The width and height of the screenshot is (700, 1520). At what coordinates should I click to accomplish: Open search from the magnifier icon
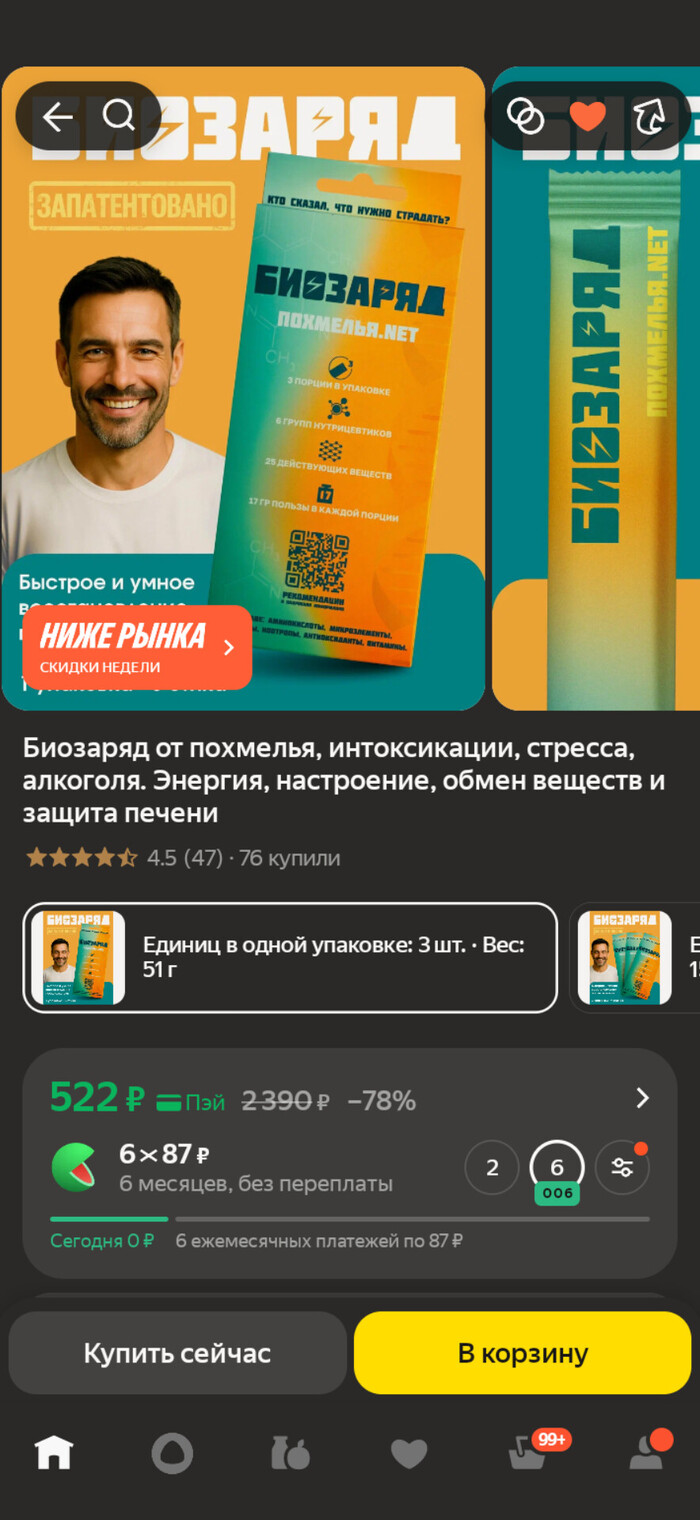point(119,117)
